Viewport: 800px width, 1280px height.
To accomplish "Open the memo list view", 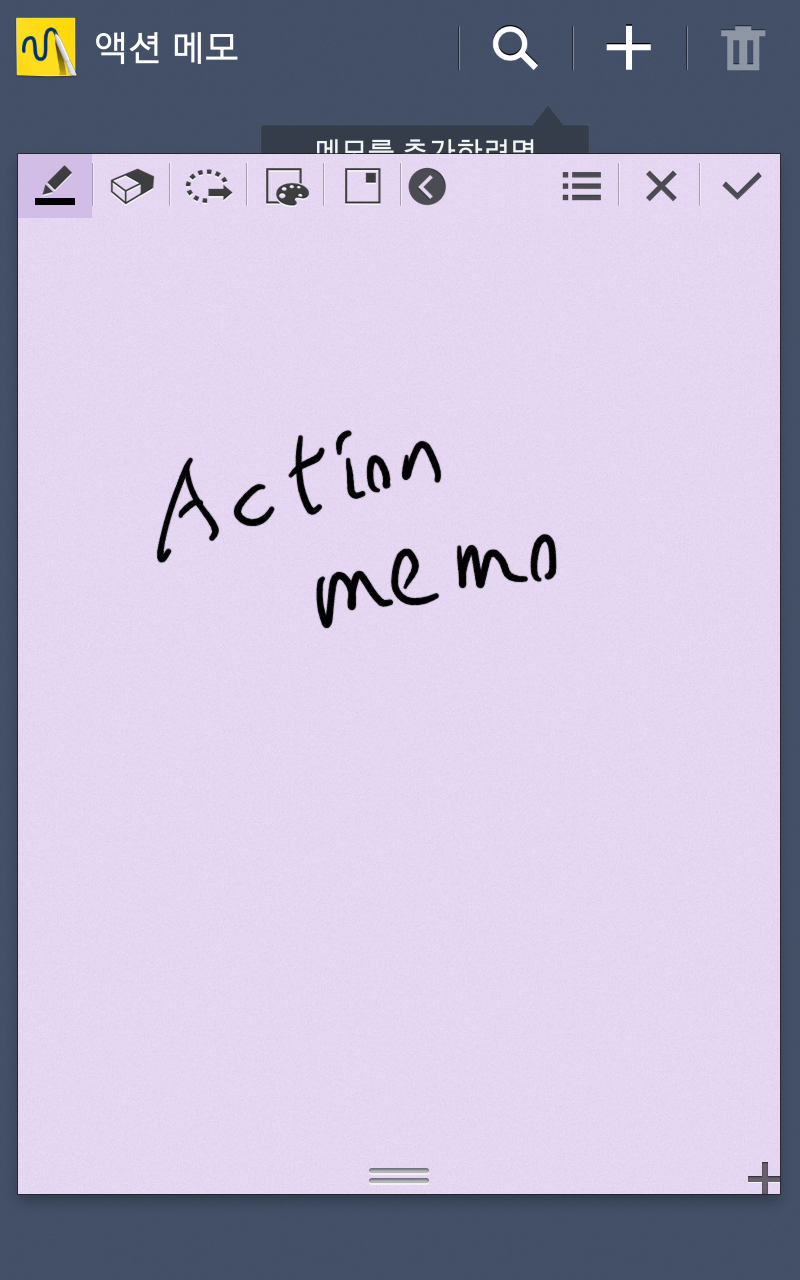I will point(581,186).
